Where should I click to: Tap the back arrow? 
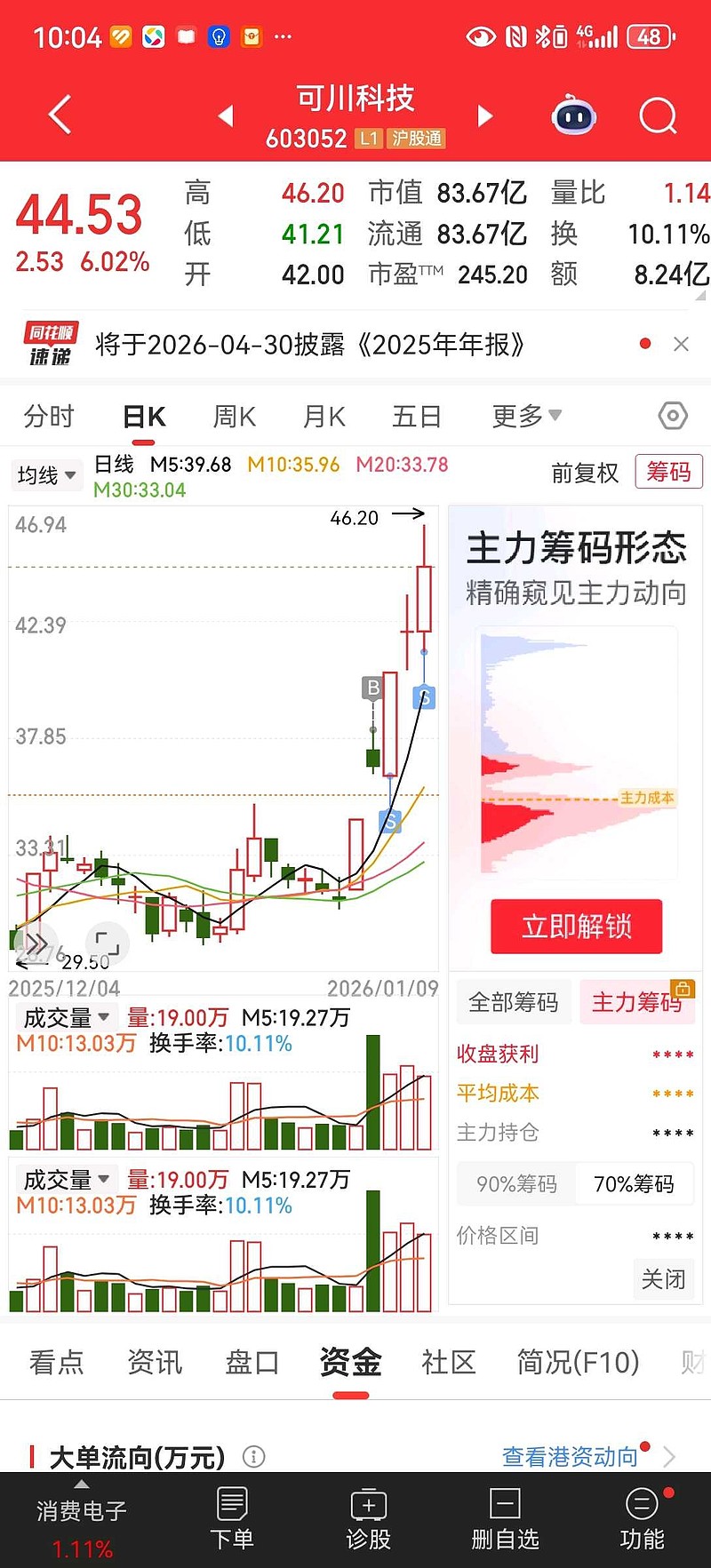coord(59,114)
